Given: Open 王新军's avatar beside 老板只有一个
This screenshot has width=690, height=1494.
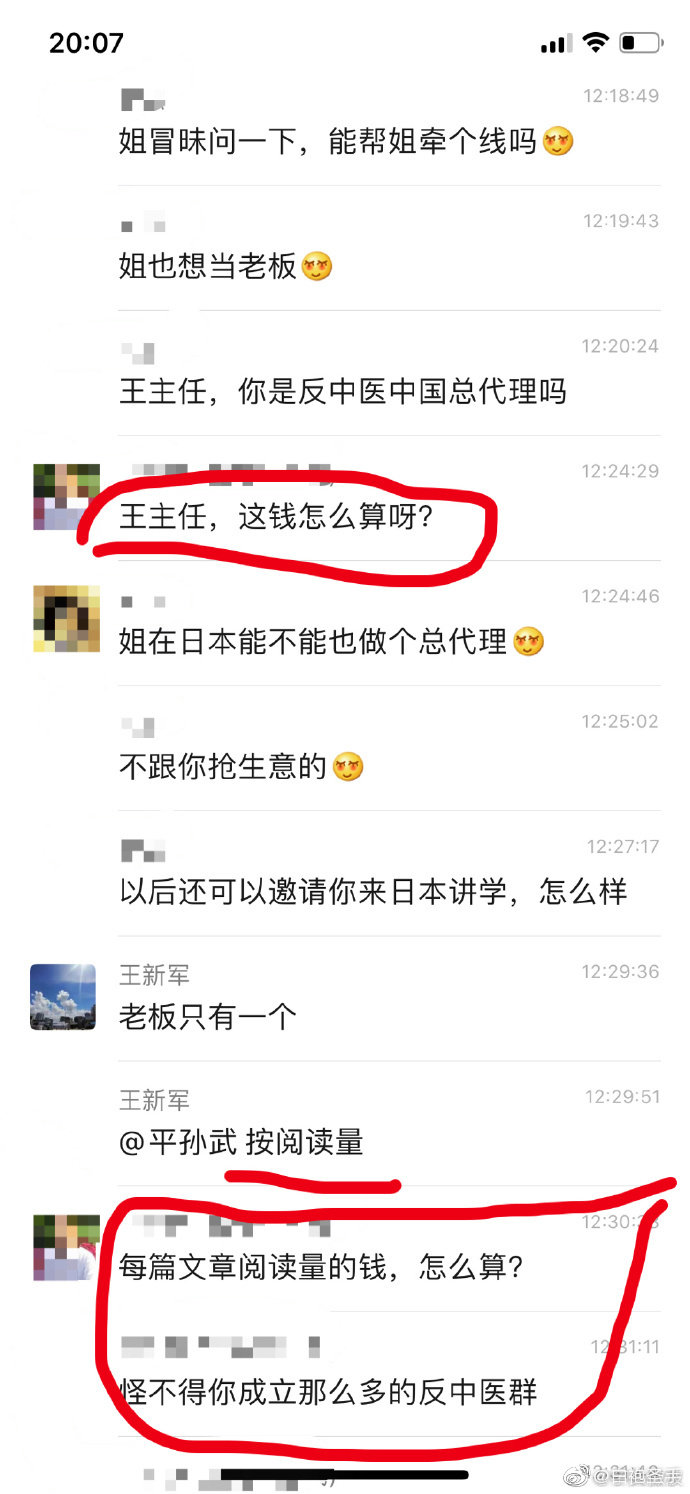Looking at the screenshot, I should [64, 997].
